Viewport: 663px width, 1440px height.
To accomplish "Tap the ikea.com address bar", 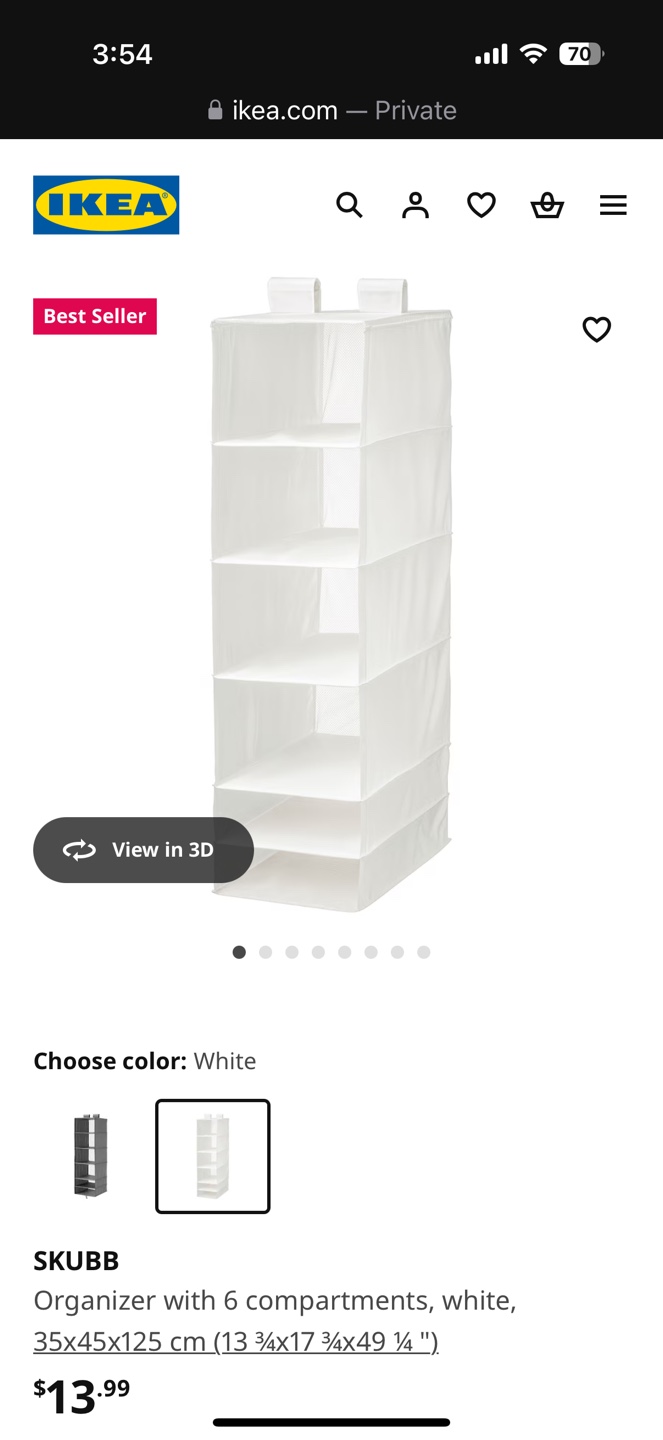I will point(332,110).
